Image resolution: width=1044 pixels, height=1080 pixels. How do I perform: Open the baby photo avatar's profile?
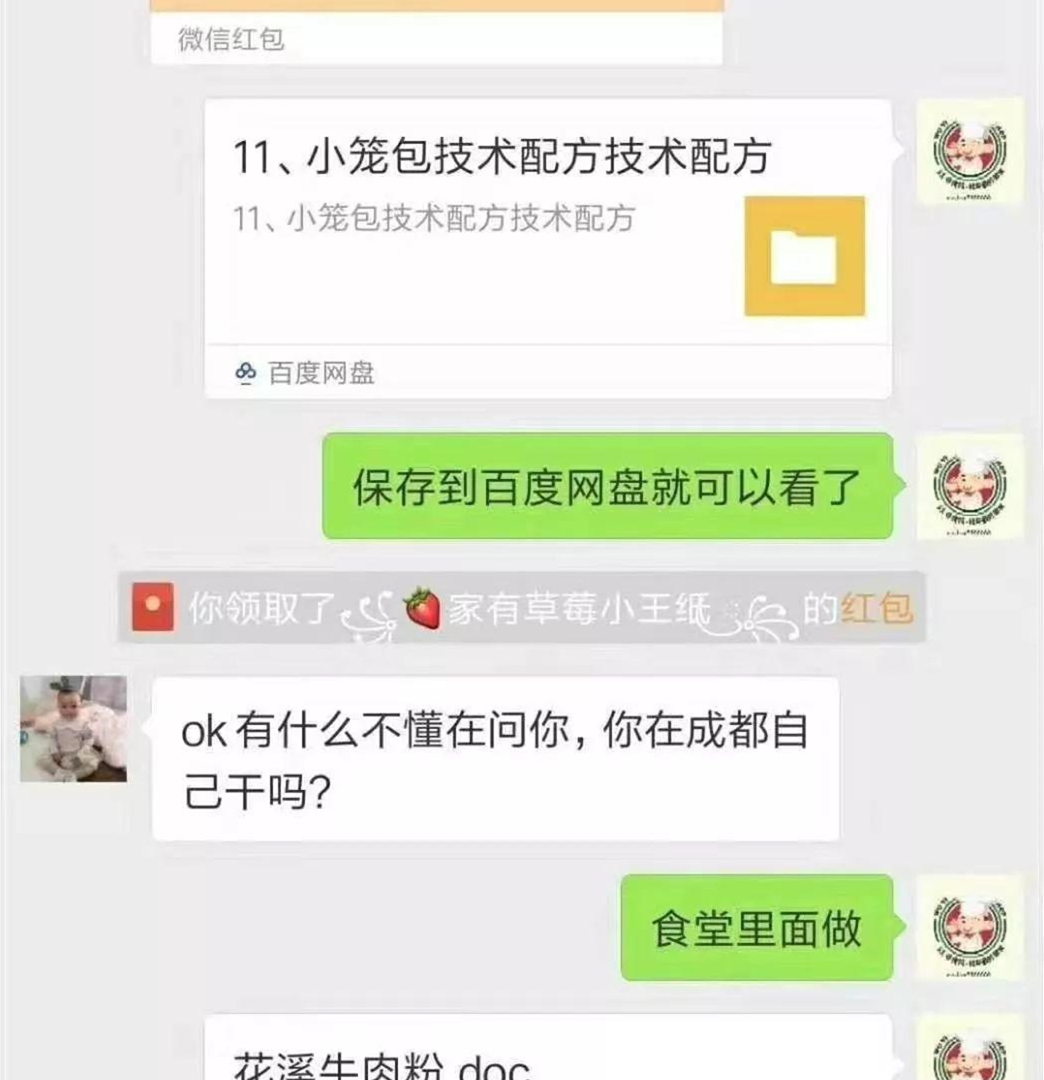74,728
